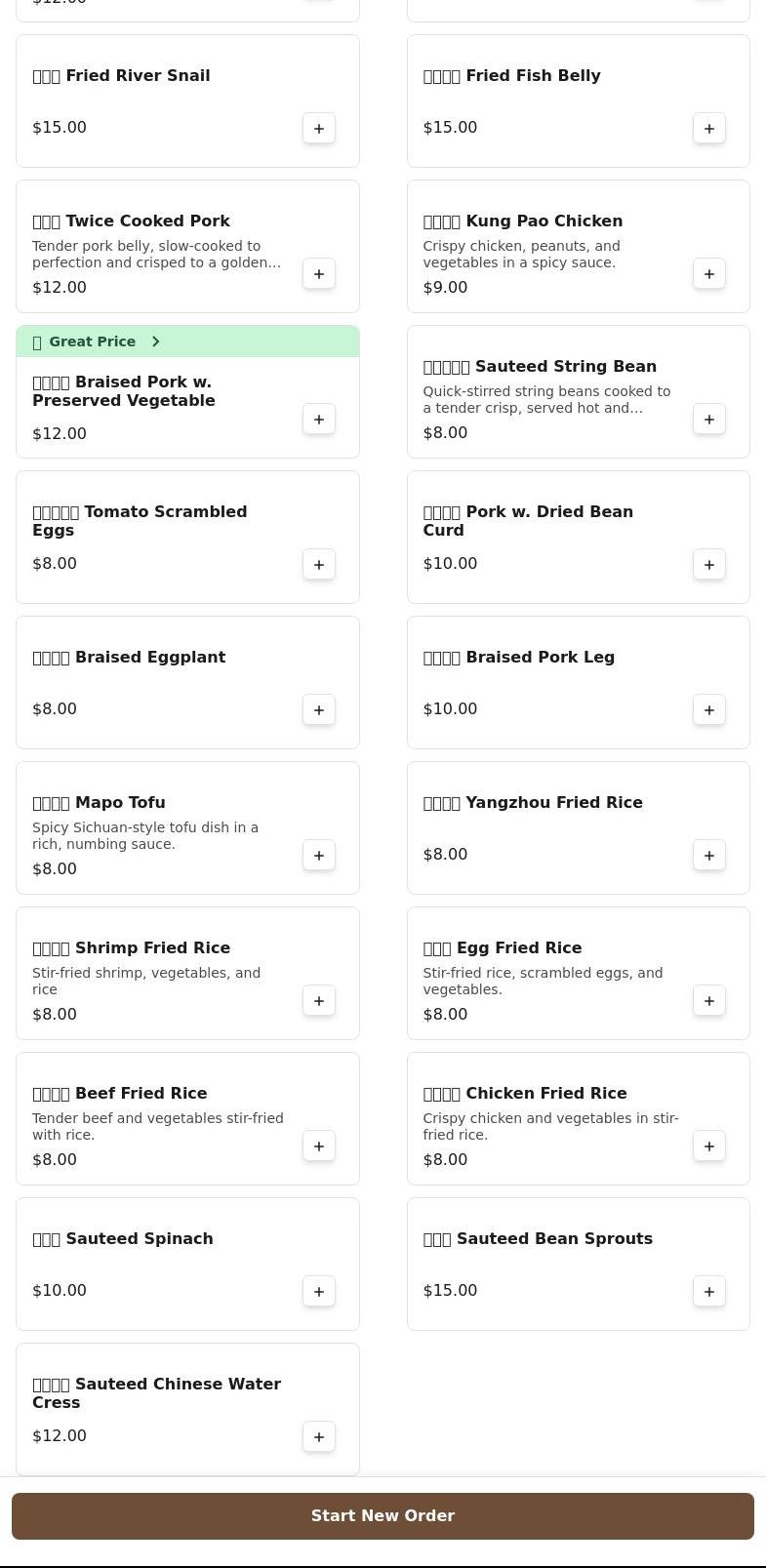Tap plus on Pork w. Dried Bean Curd
The image size is (766, 1568).
click(709, 565)
